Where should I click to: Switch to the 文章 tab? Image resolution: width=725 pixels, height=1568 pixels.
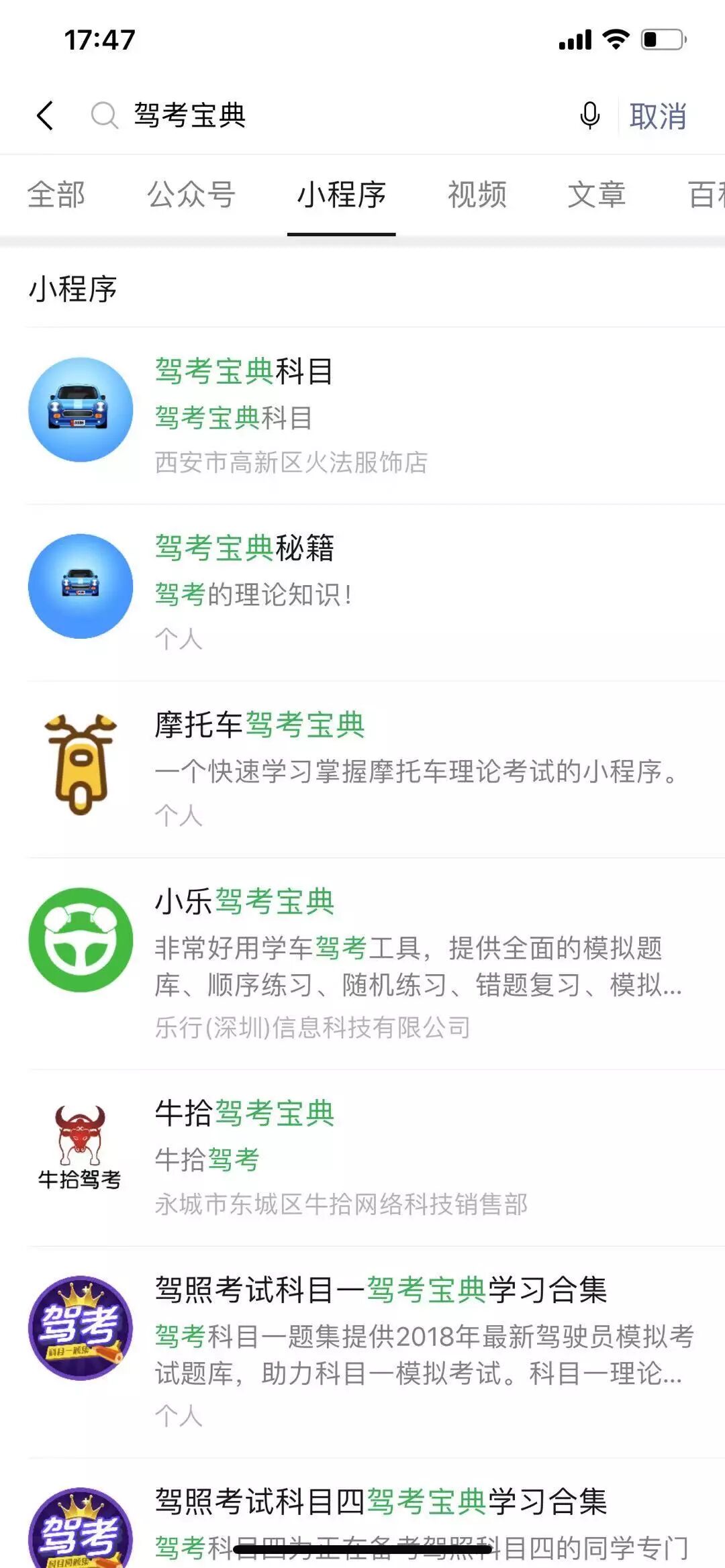point(597,195)
